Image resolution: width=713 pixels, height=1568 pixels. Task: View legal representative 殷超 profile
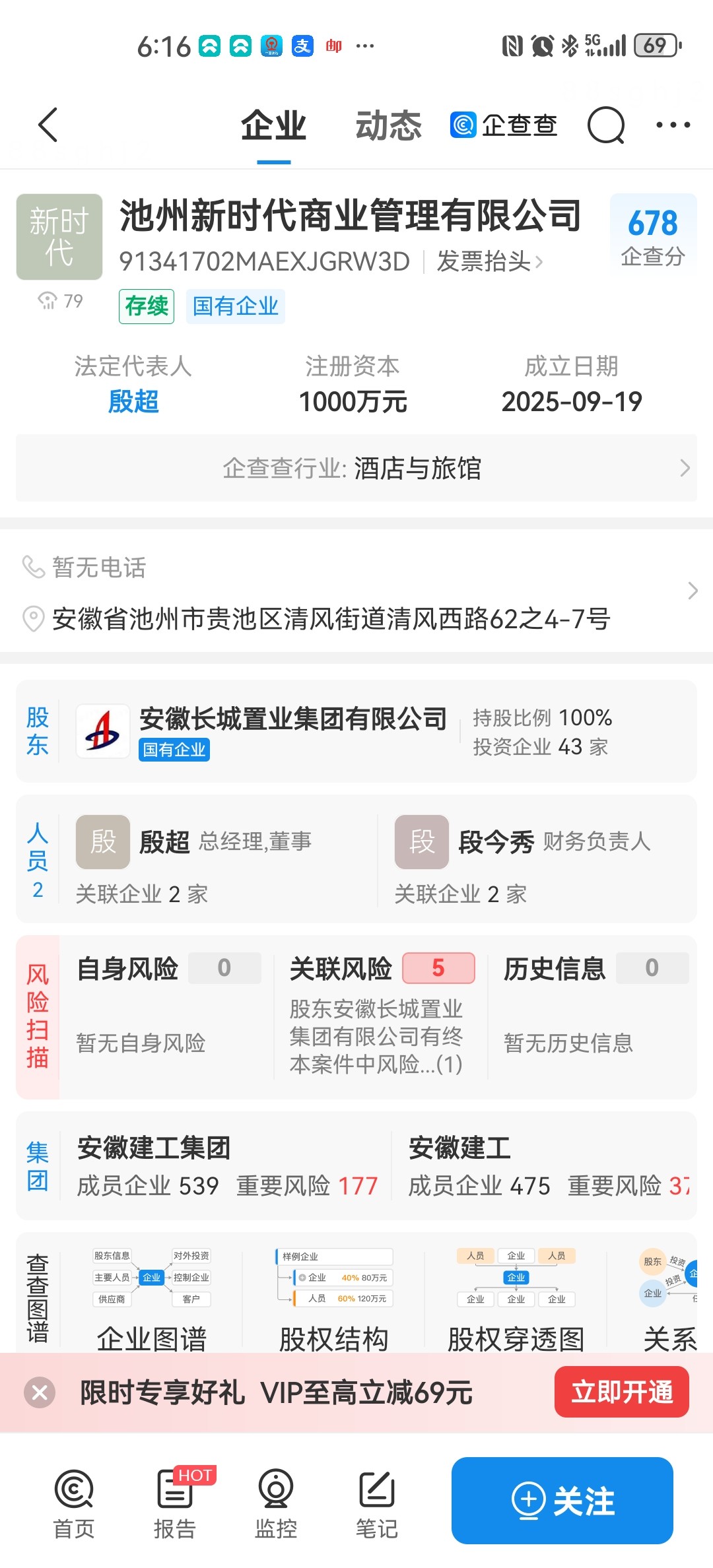pyautogui.click(x=133, y=401)
